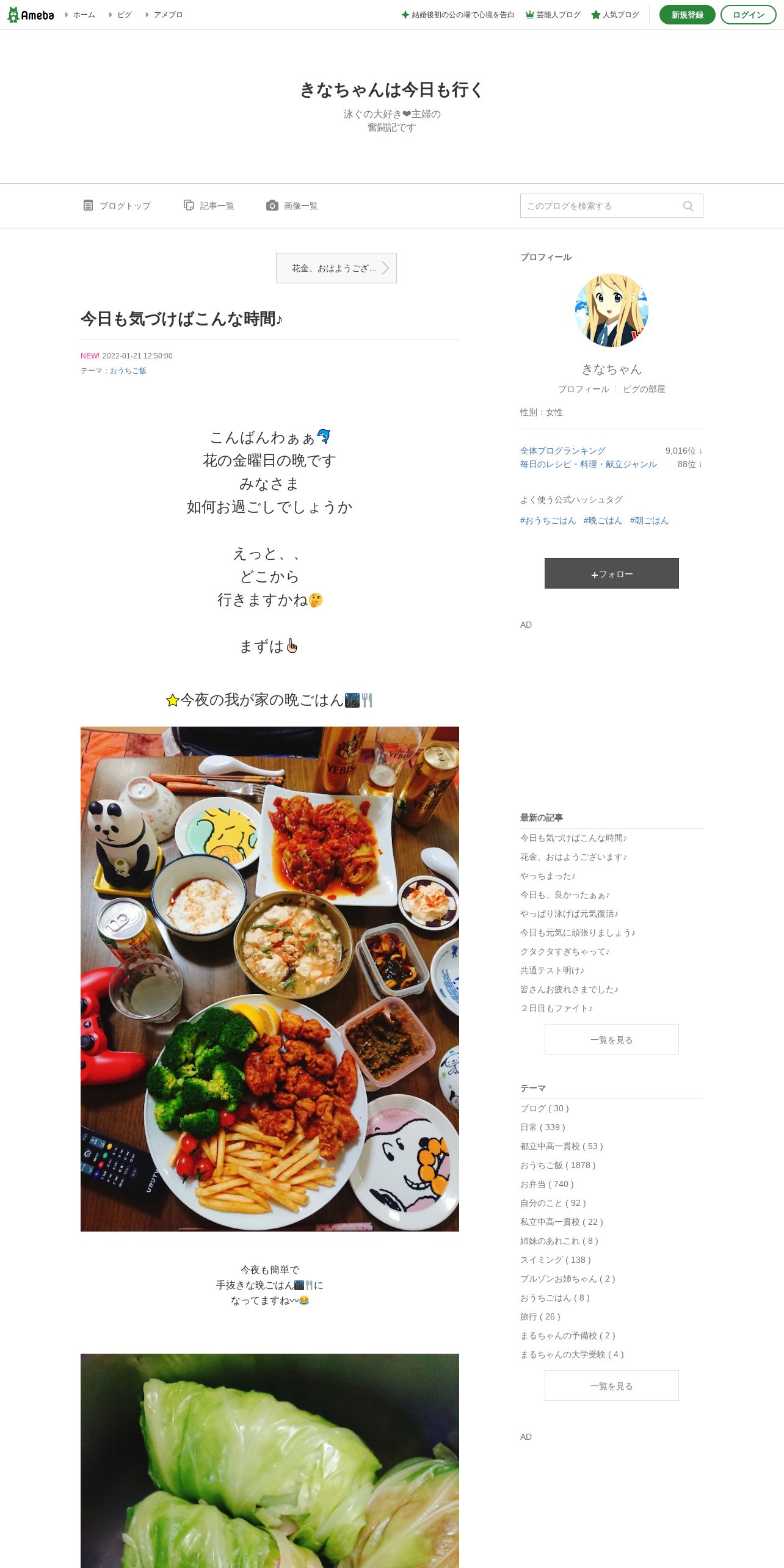Open 全体ブログランキング link
Image resolution: width=784 pixels, height=1568 pixels.
[563, 451]
